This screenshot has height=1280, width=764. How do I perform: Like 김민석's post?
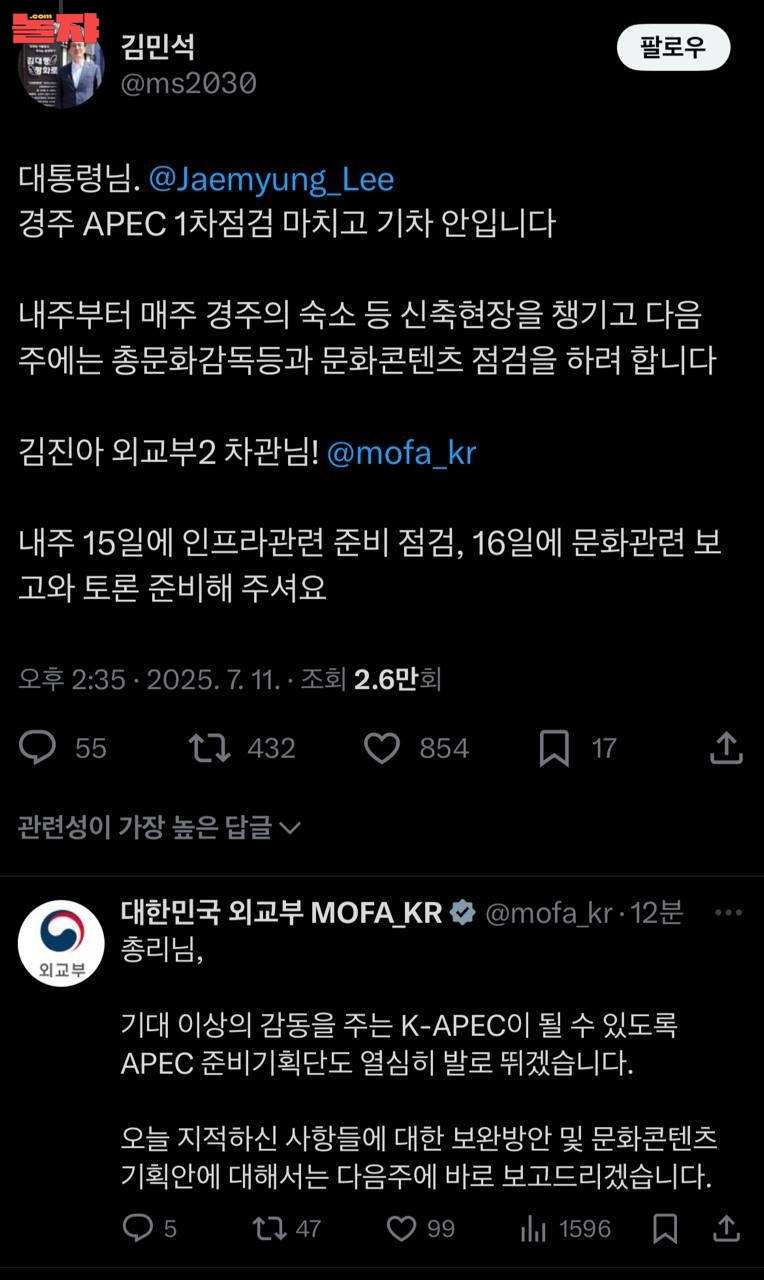[x=381, y=748]
